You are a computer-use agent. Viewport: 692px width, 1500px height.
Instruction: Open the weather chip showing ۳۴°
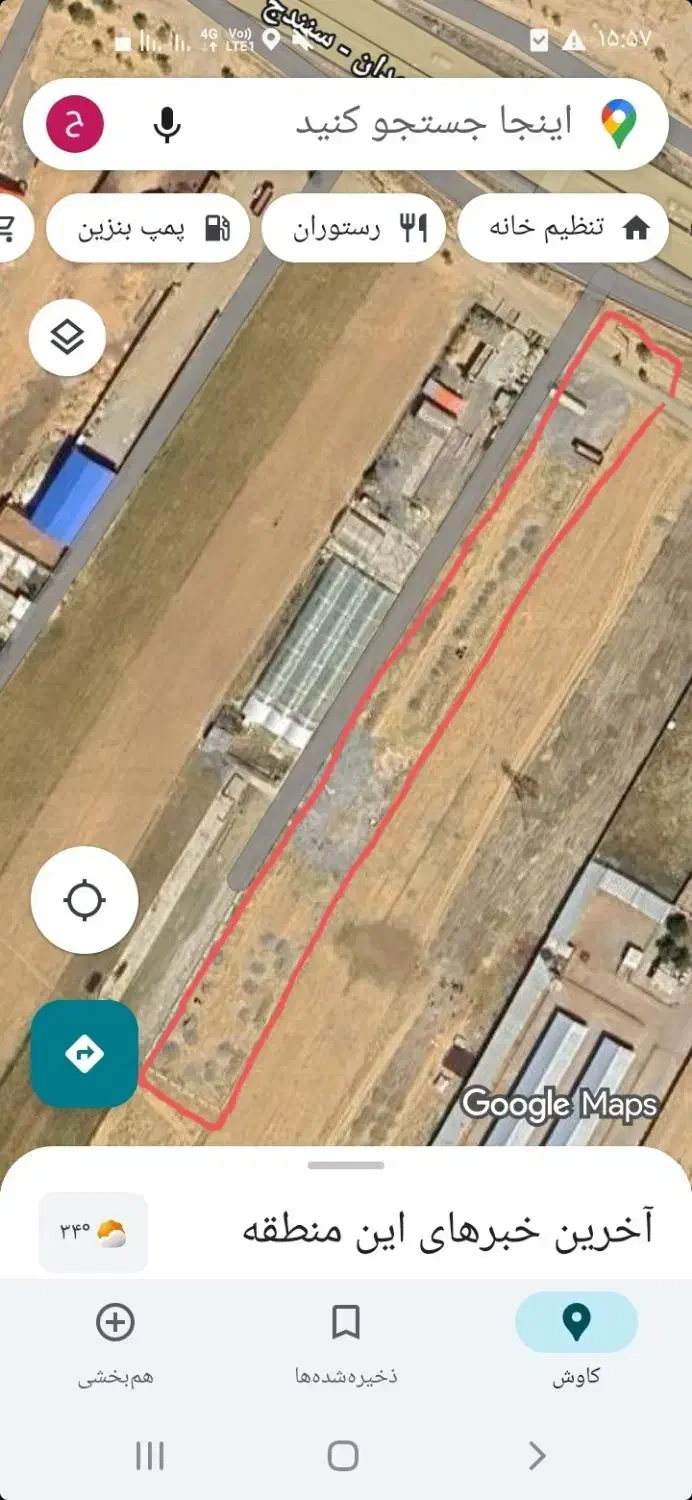coord(93,1231)
